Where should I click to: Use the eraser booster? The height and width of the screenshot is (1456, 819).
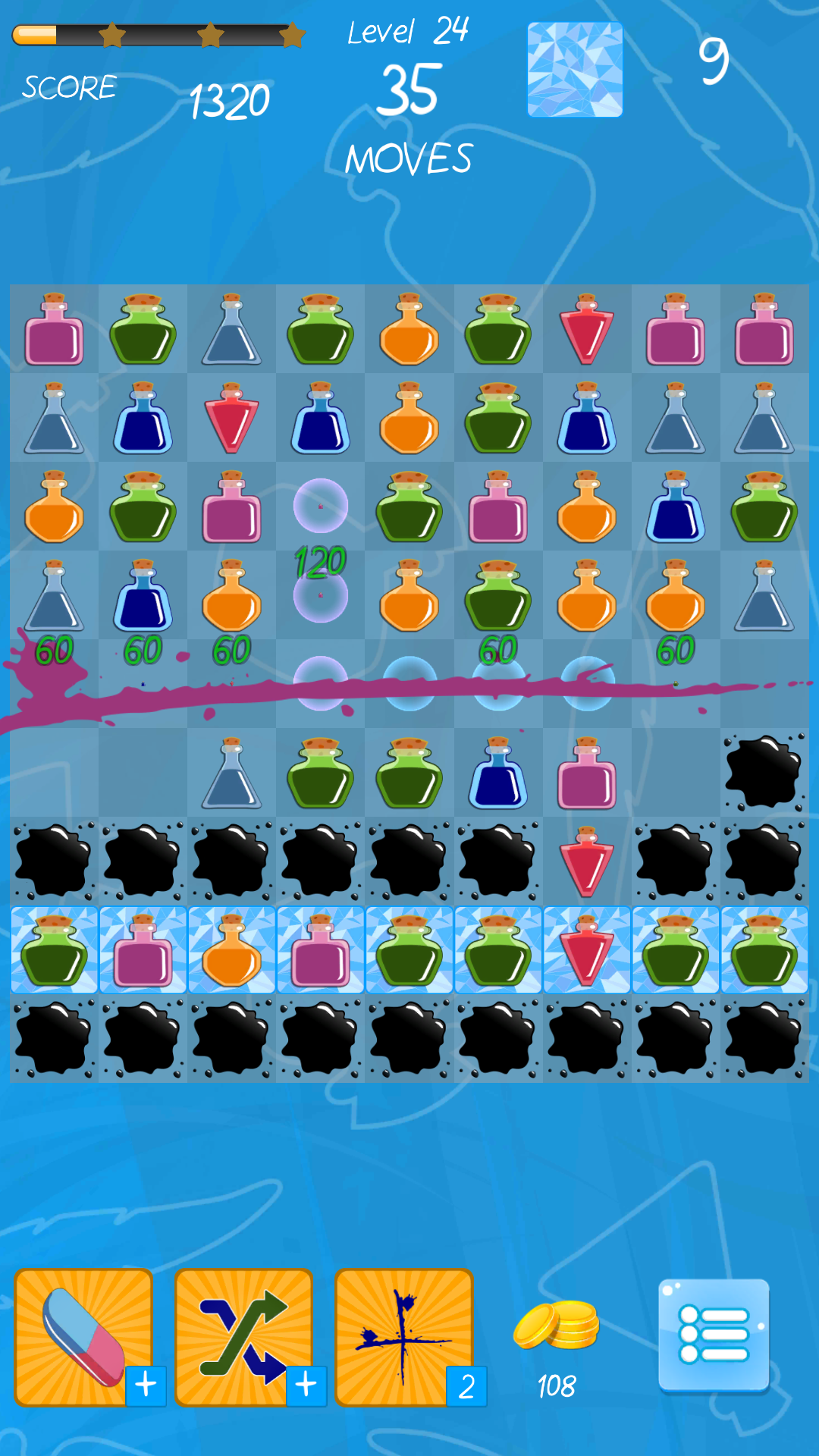click(84, 1337)
